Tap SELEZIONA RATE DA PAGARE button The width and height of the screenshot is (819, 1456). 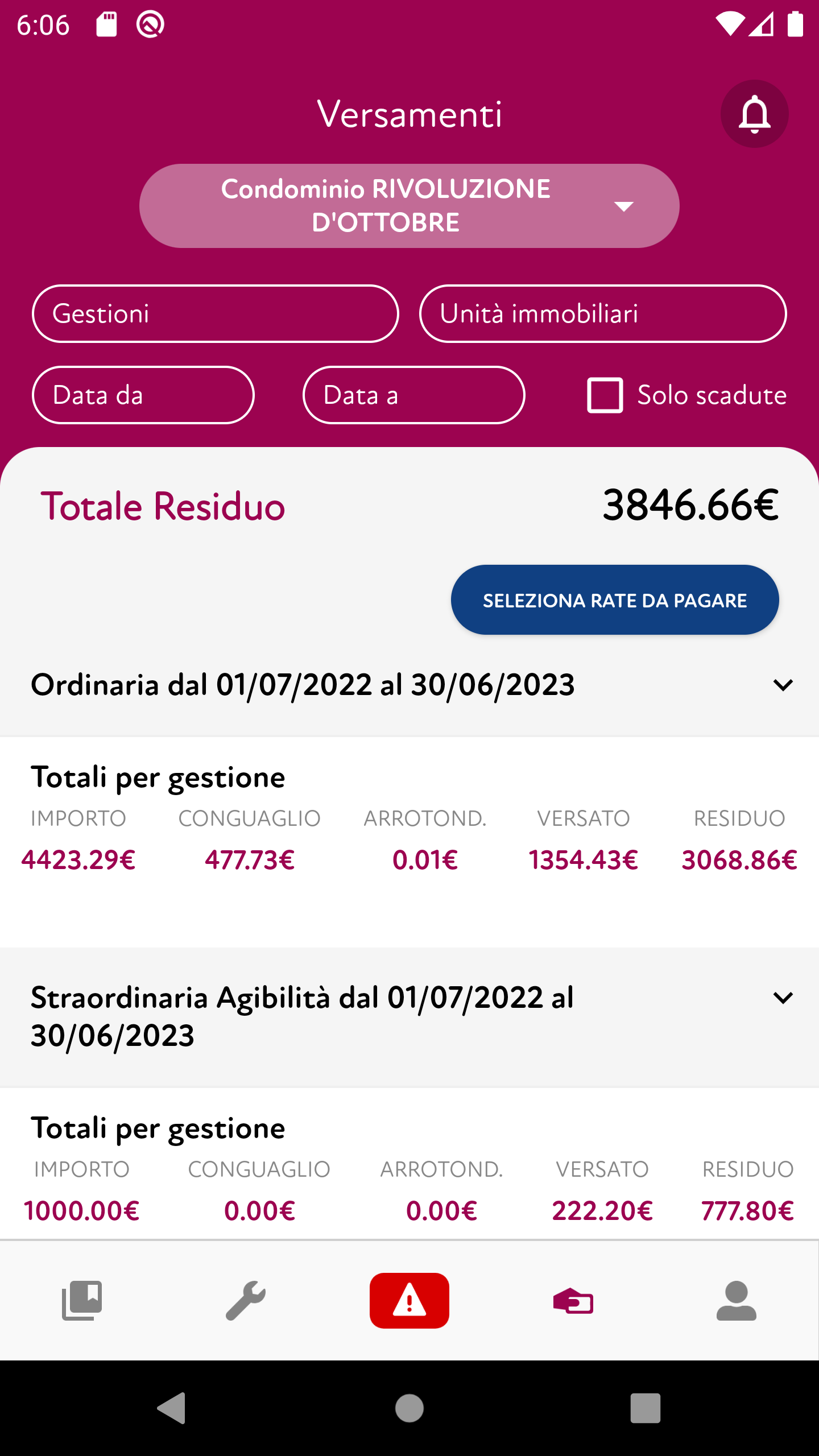click(615, 600)
